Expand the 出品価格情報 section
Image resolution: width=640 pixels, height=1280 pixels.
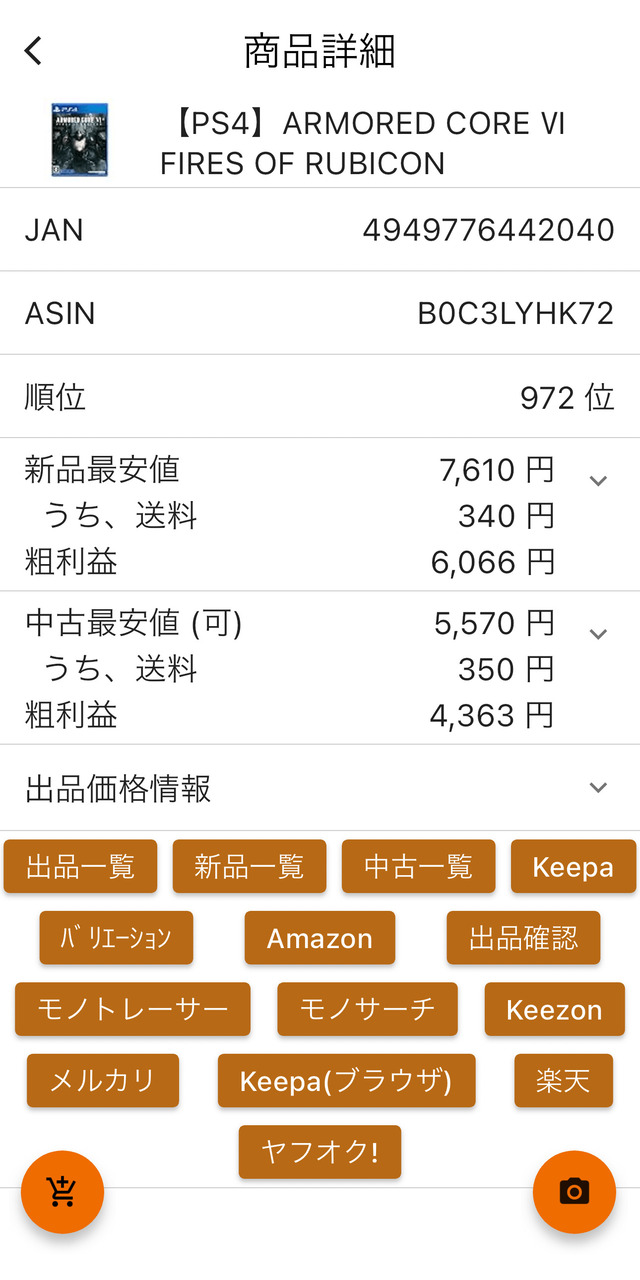tap(598, 788)
